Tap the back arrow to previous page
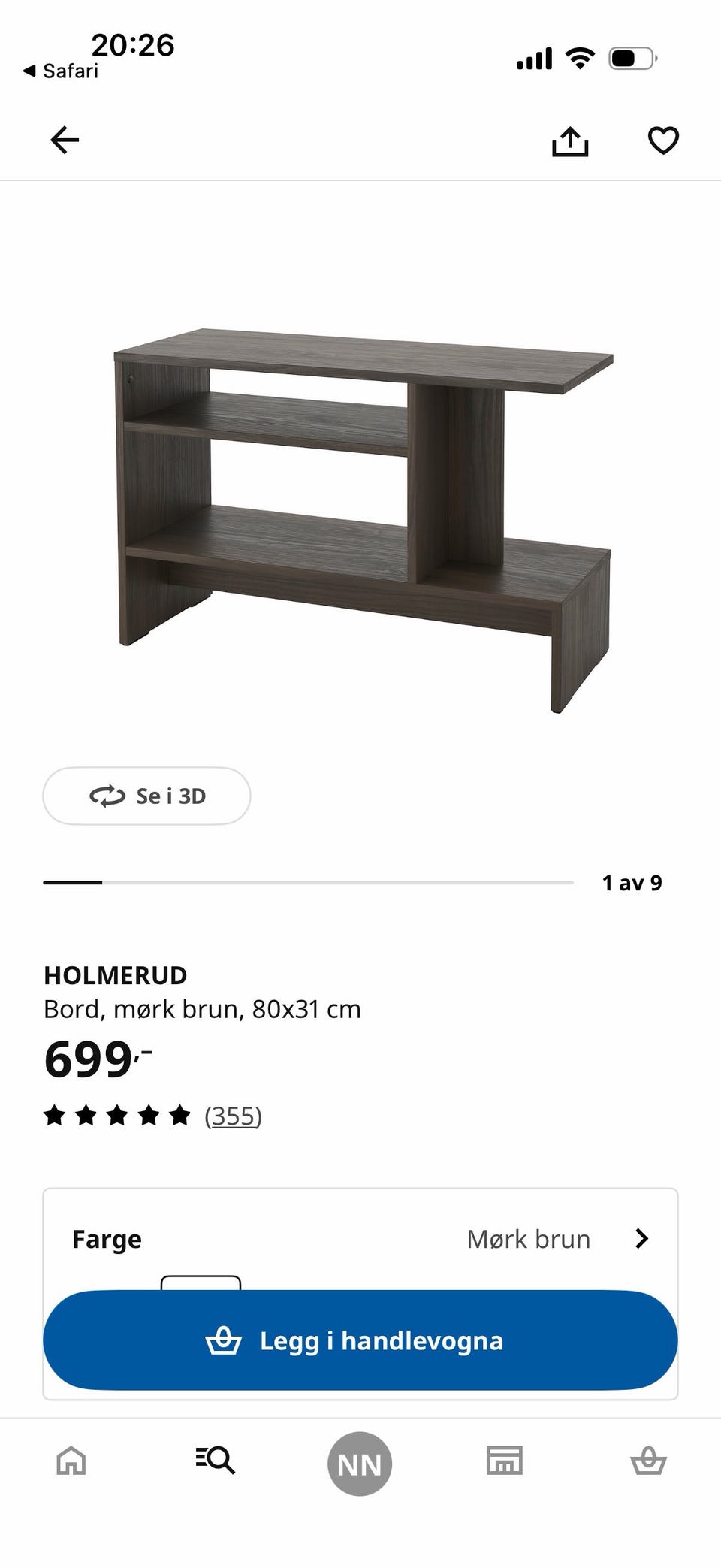 click(64, 140)
